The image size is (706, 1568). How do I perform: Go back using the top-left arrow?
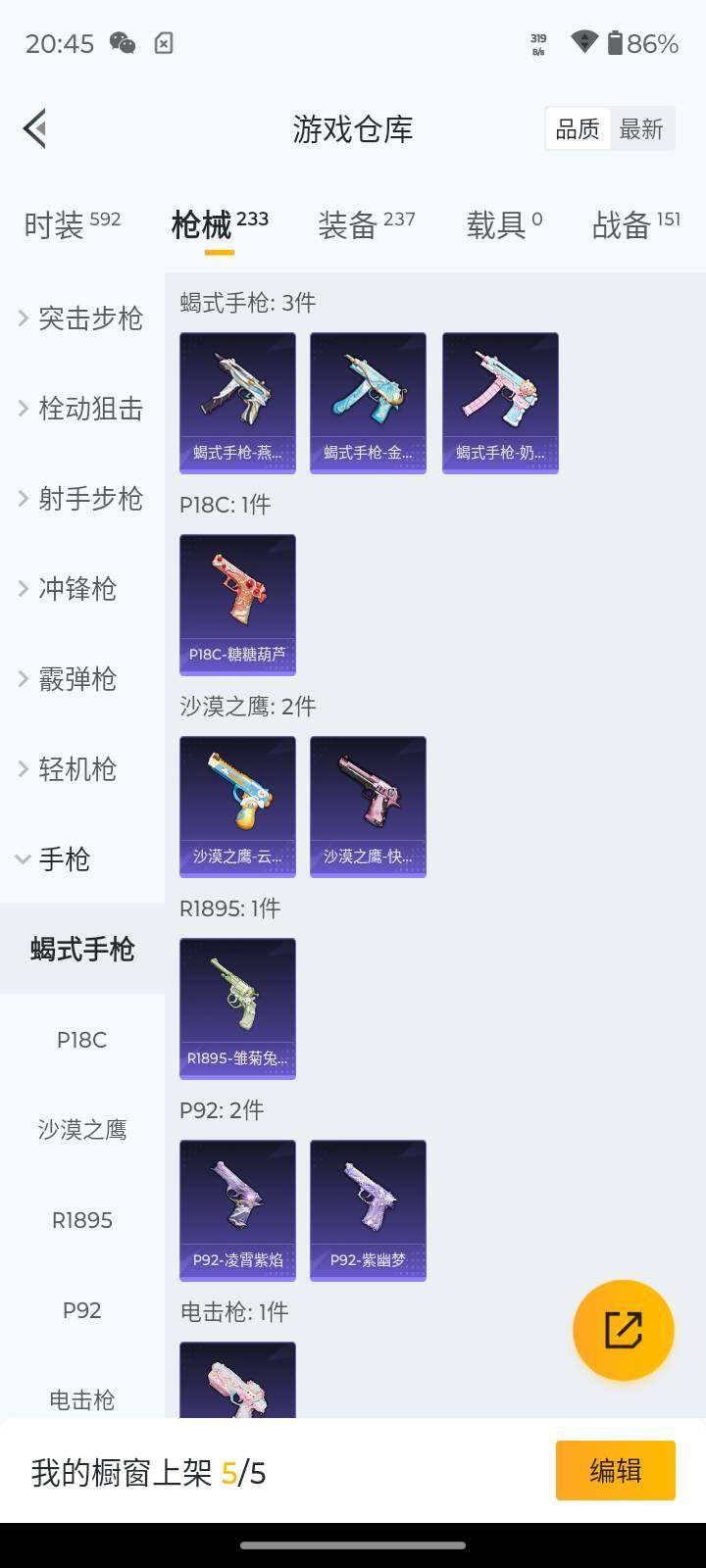35,128
